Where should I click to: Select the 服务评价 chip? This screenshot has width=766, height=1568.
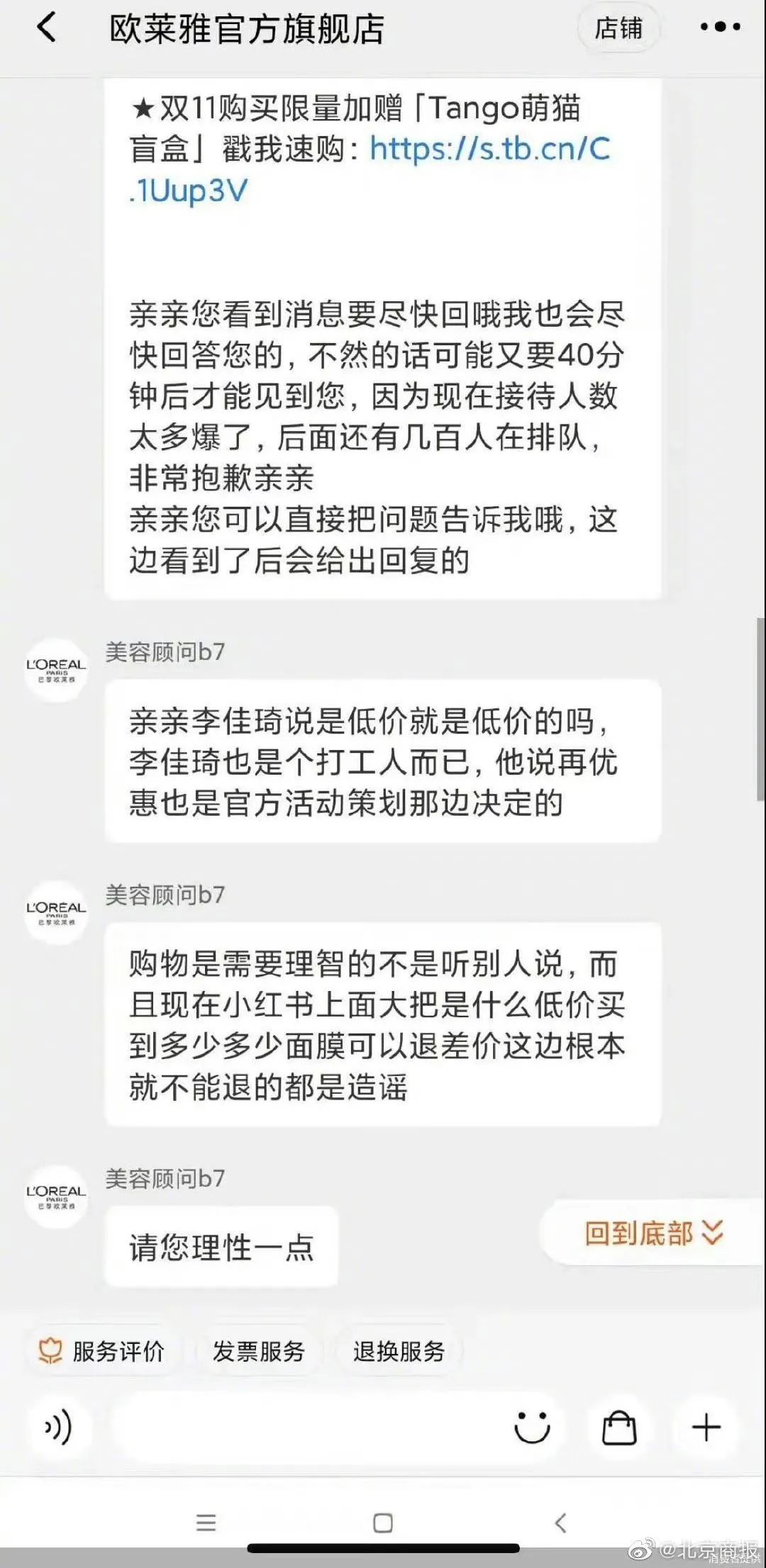tap(104, 1351)
